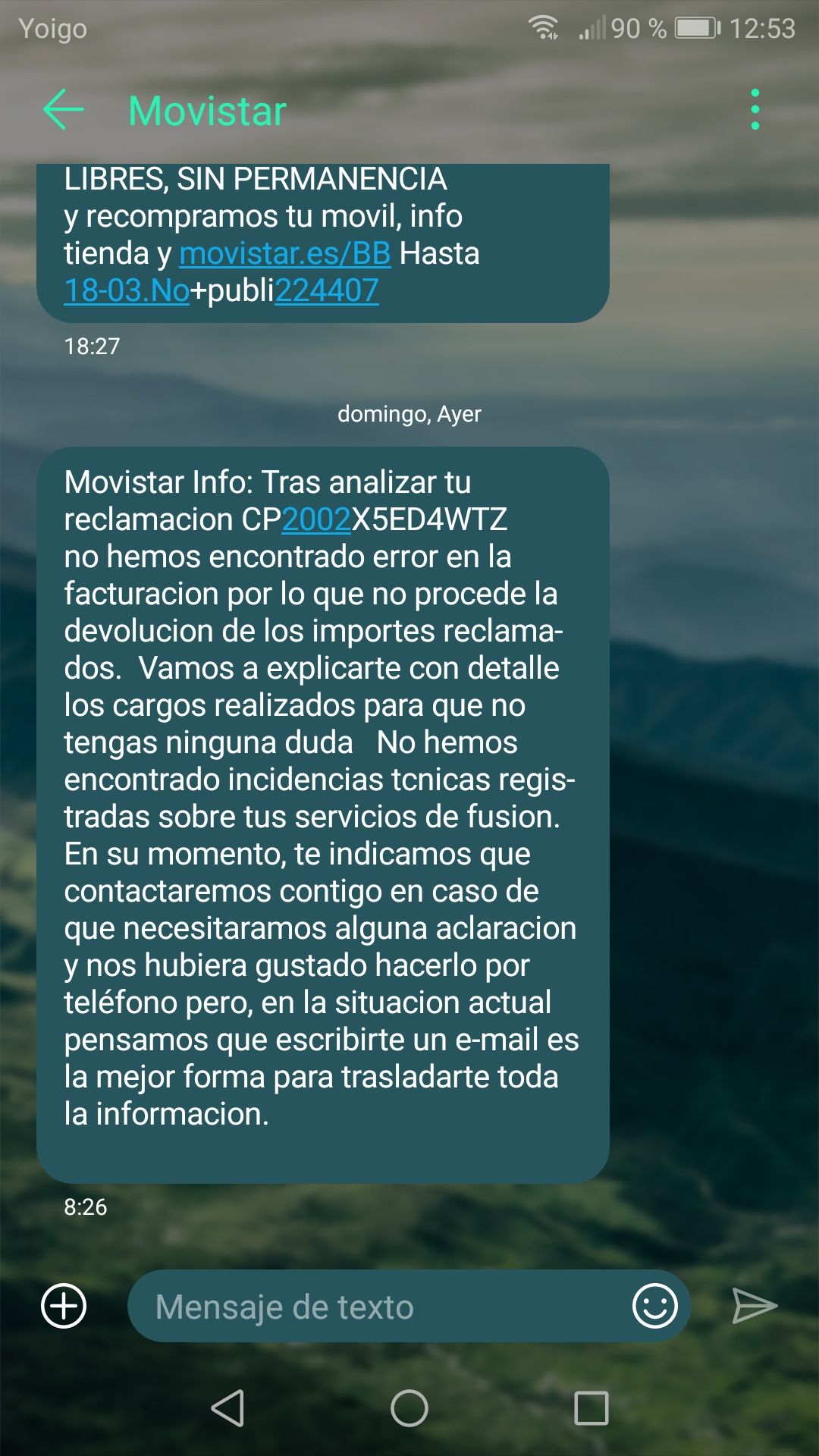This screenshot has height=1456, width=819.
Task: Go back to the conversations list
Action: [64, 110]
